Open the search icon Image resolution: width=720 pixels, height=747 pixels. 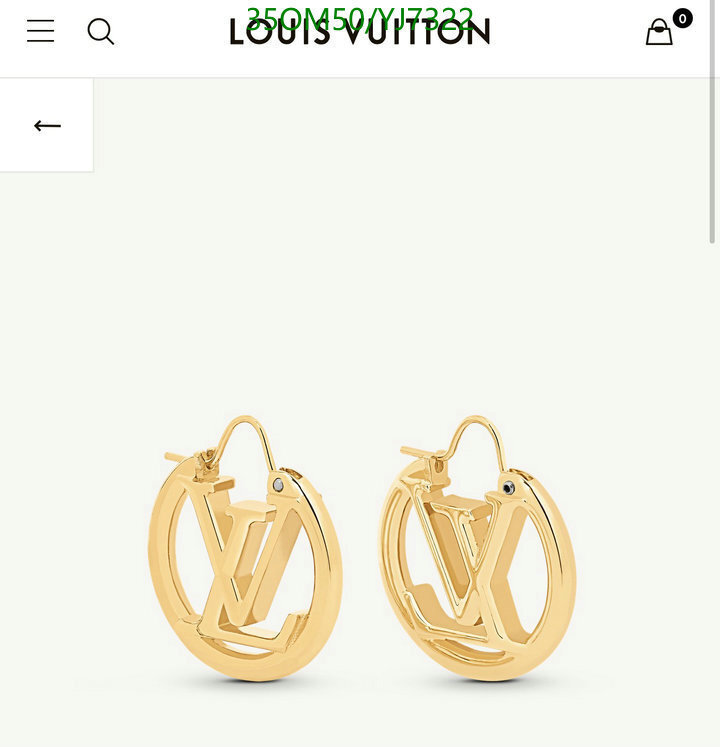click(x=100, y=31)
